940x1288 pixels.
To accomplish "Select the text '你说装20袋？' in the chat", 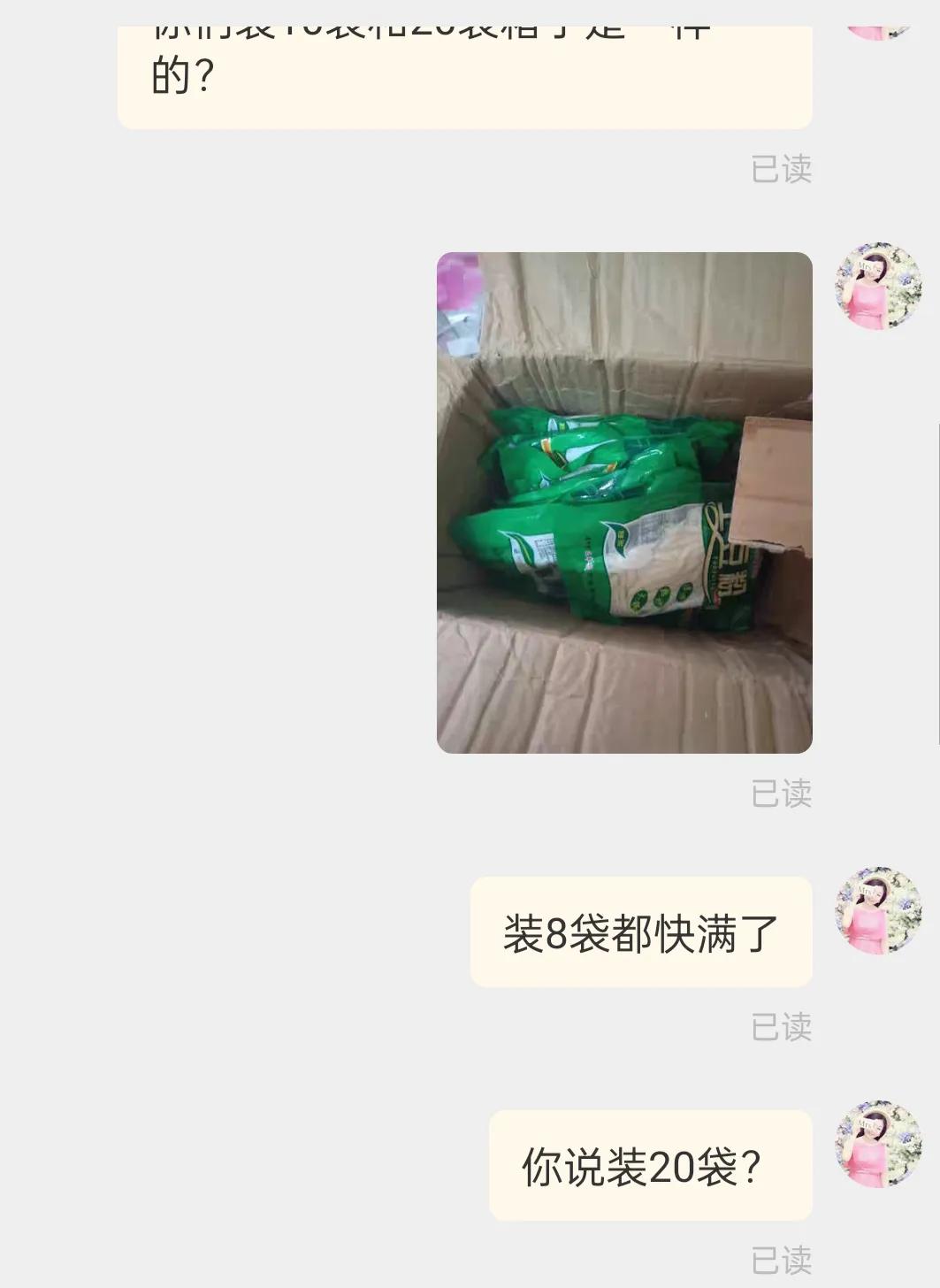I will pos(650,1164).
